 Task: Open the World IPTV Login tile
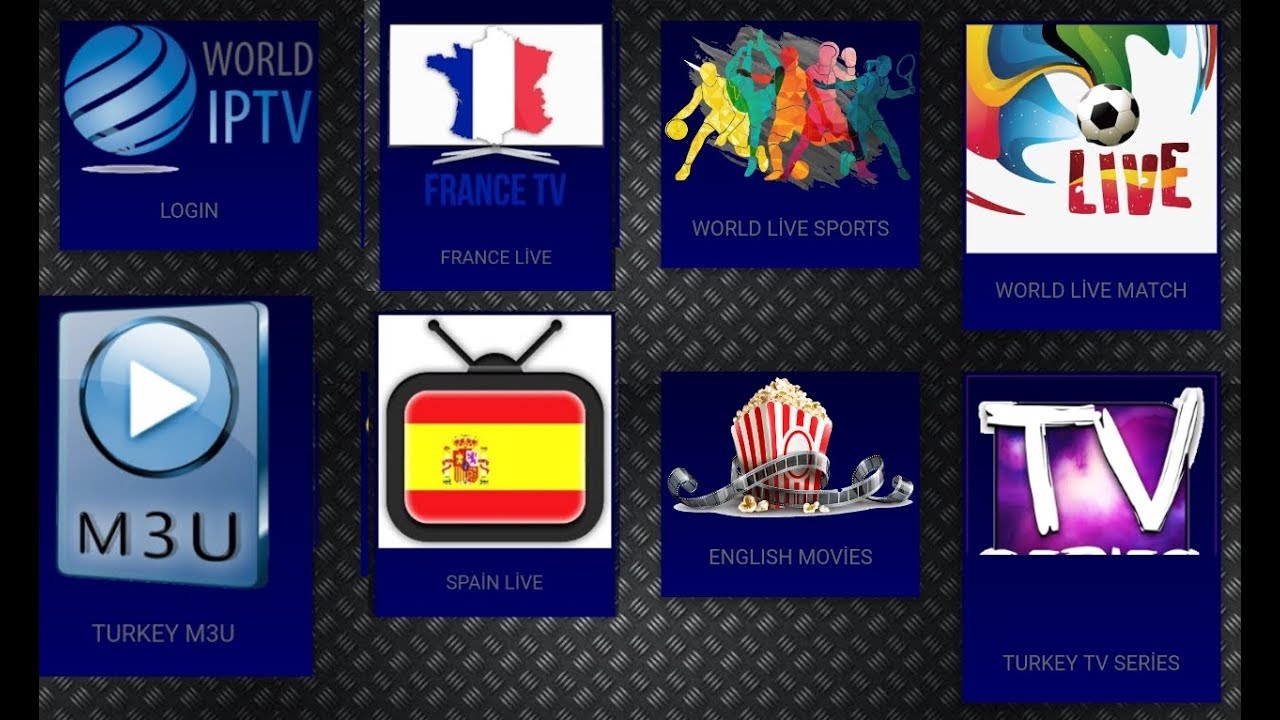[189, 135]
